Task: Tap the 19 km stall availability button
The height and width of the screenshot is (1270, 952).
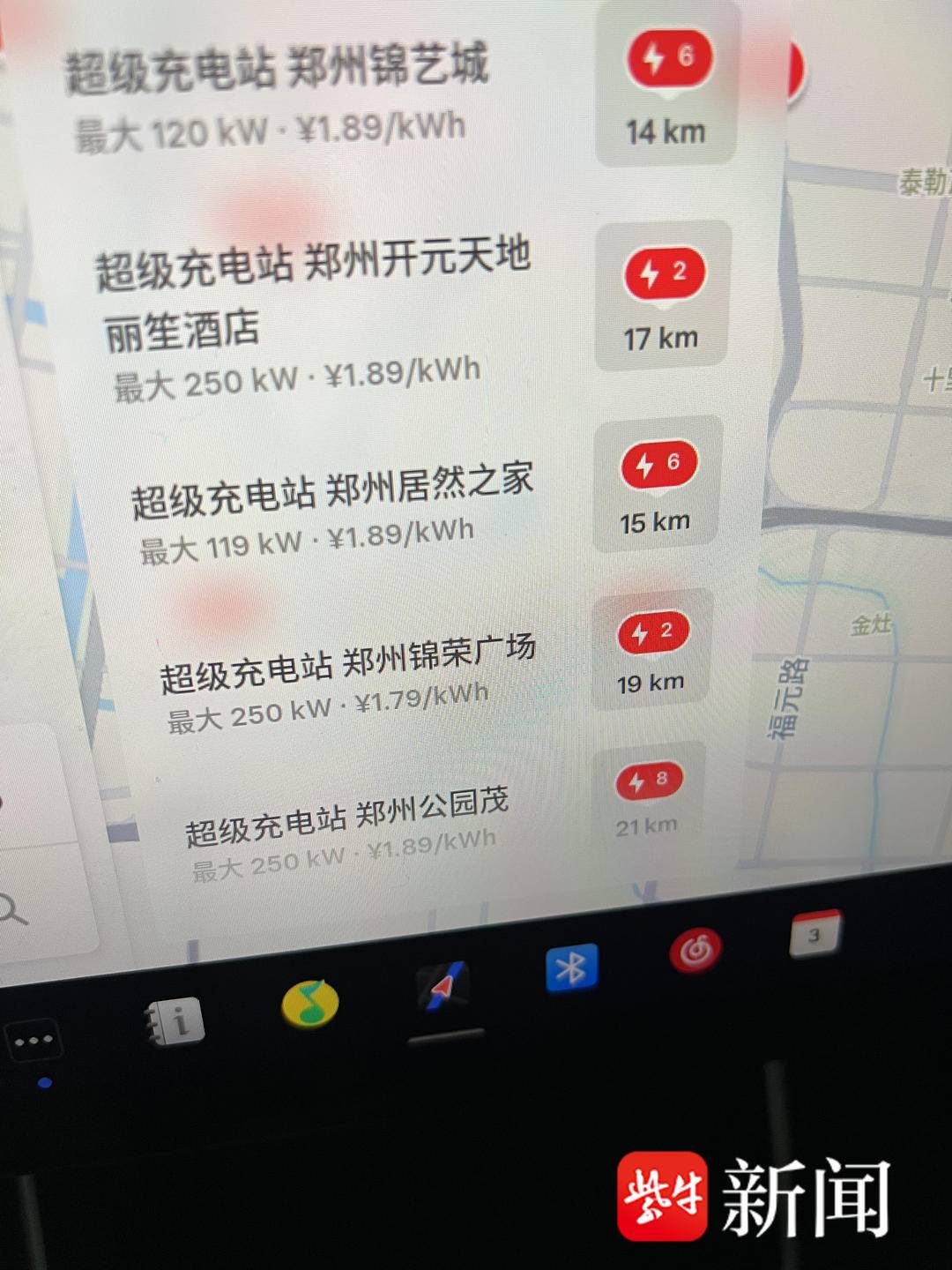Action: (x=651, y=649)
